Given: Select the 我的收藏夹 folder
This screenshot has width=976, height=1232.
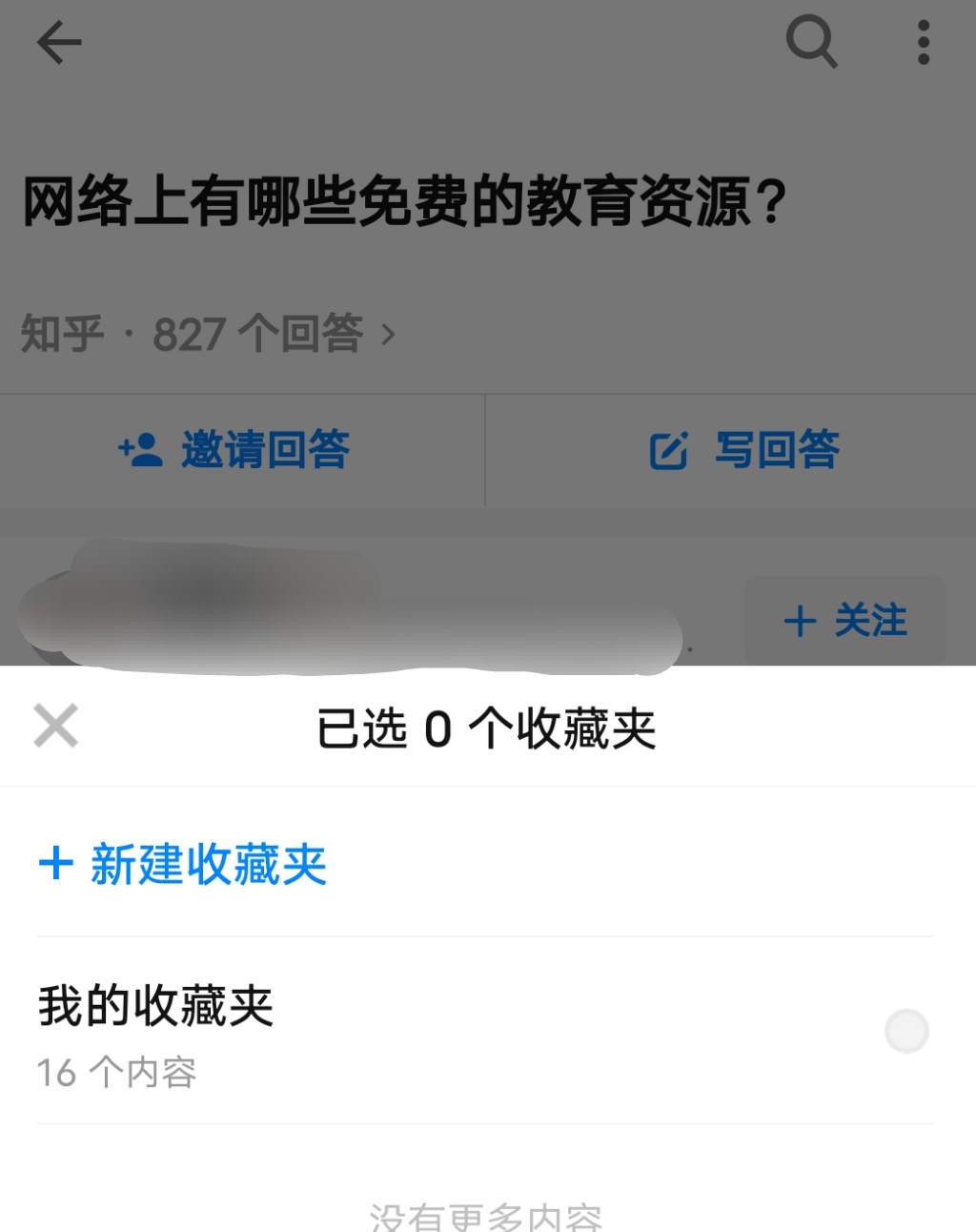Looking at the screenshot, I should coord(905,1031).
